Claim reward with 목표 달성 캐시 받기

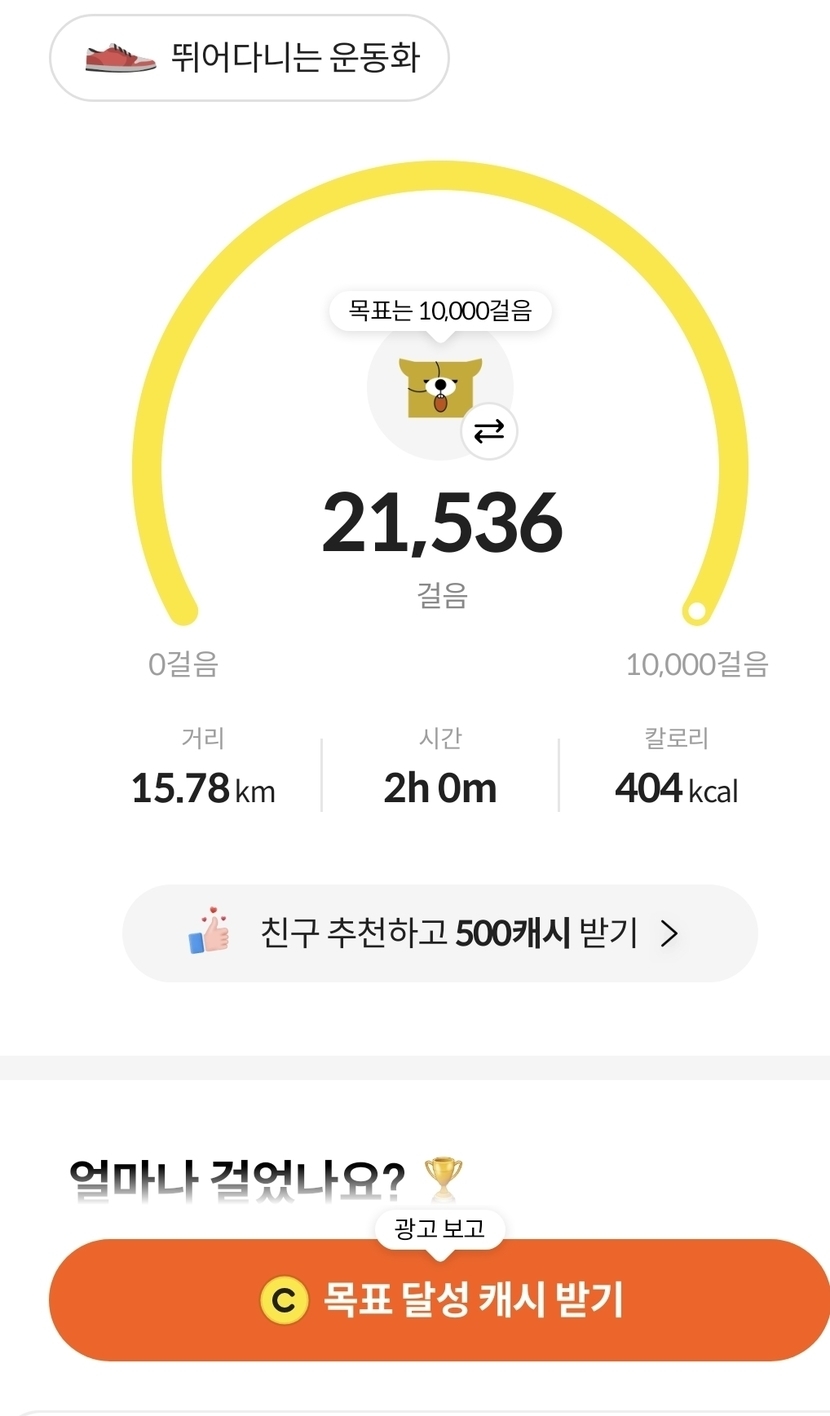(x=440, y=1300)
